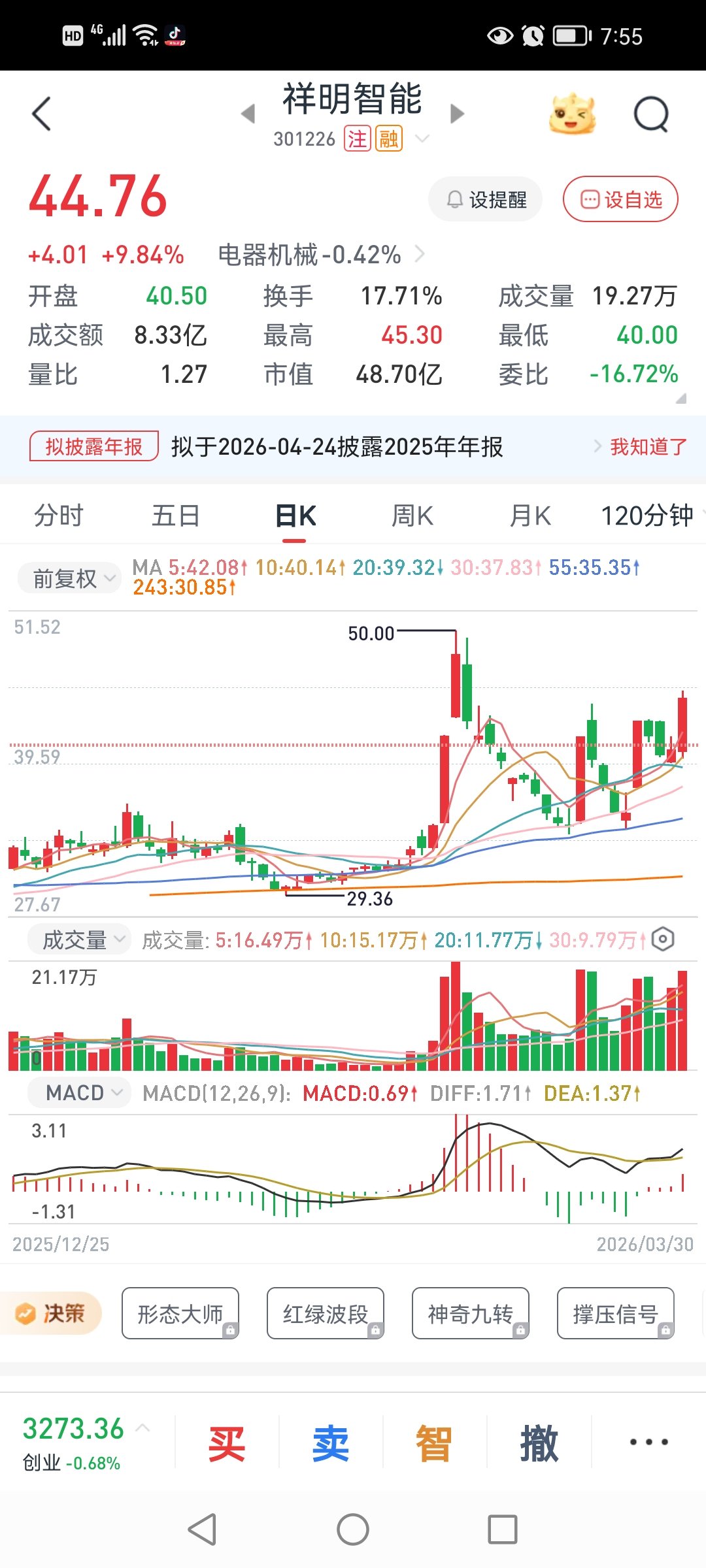This screenshot has width=706, height=1568.
Task: Open the 前复权 adjustment dropdown
Action: click(69, 578)
